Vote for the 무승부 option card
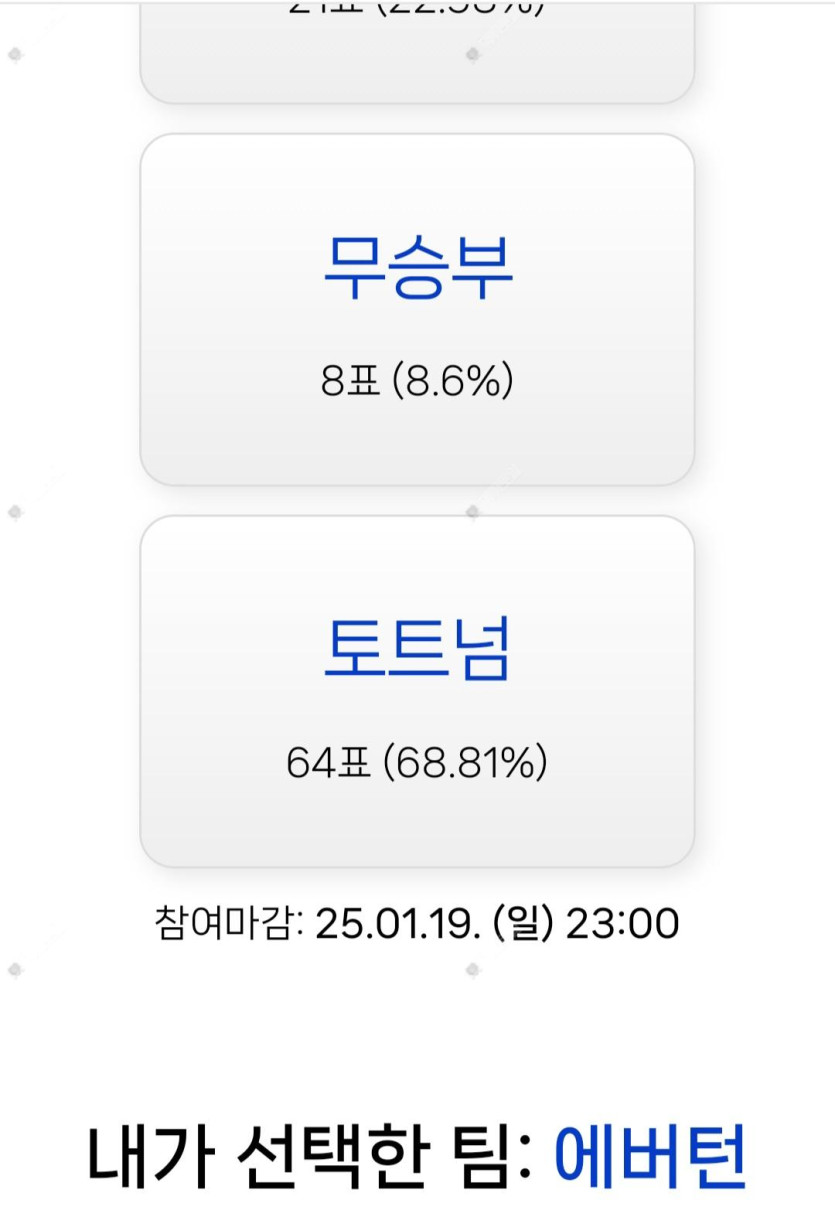The height and width of the screenshot is (1227, 835). click(x=417, y=310)
